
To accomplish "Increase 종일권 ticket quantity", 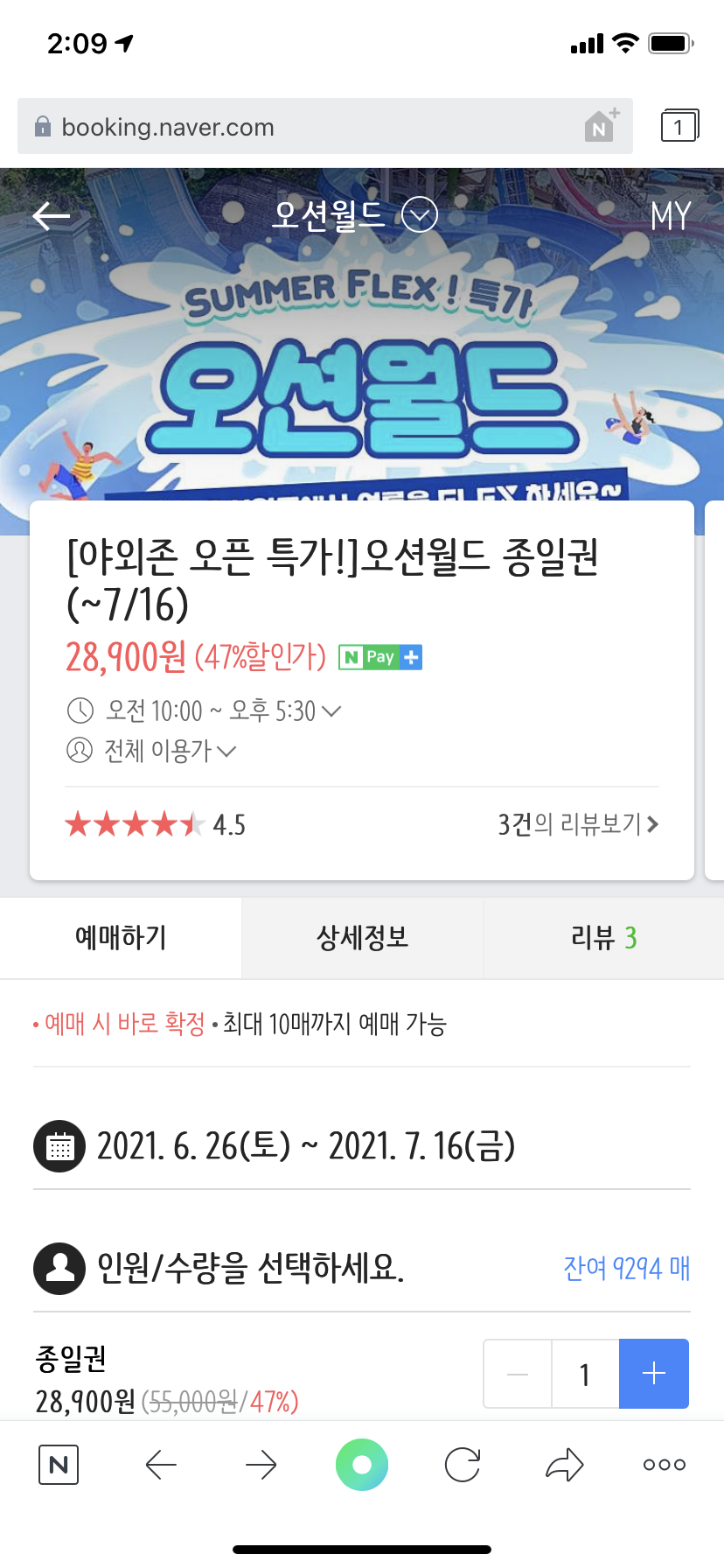I will tap(653, 1374).
